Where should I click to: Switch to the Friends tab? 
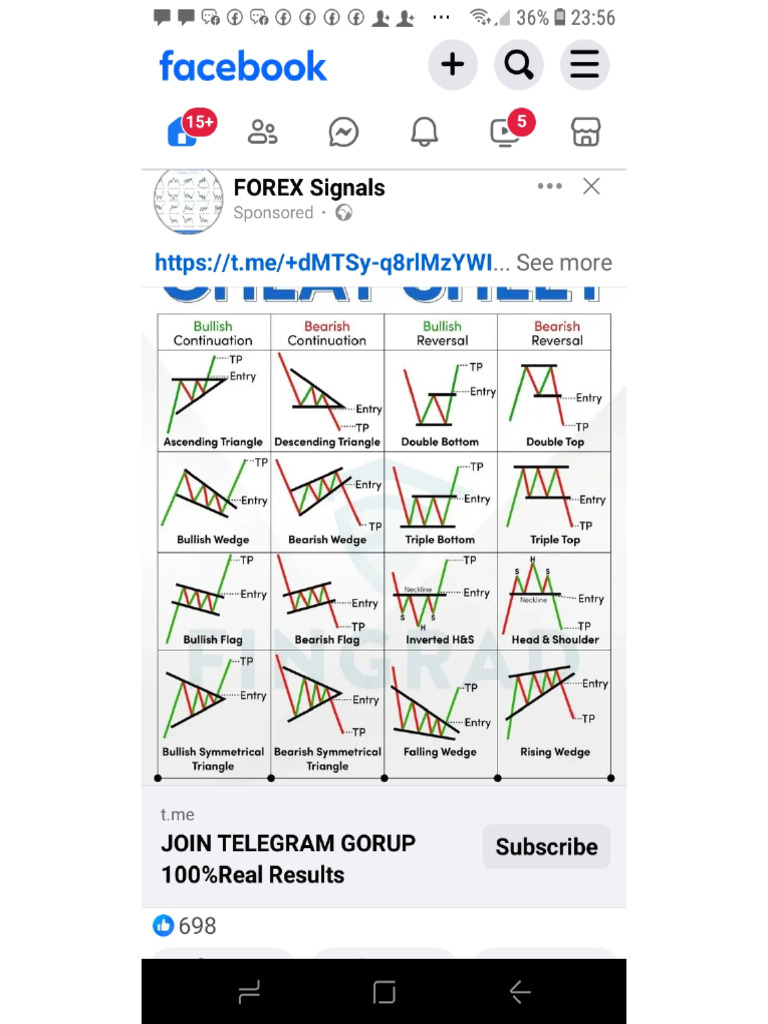coord(263,132)
